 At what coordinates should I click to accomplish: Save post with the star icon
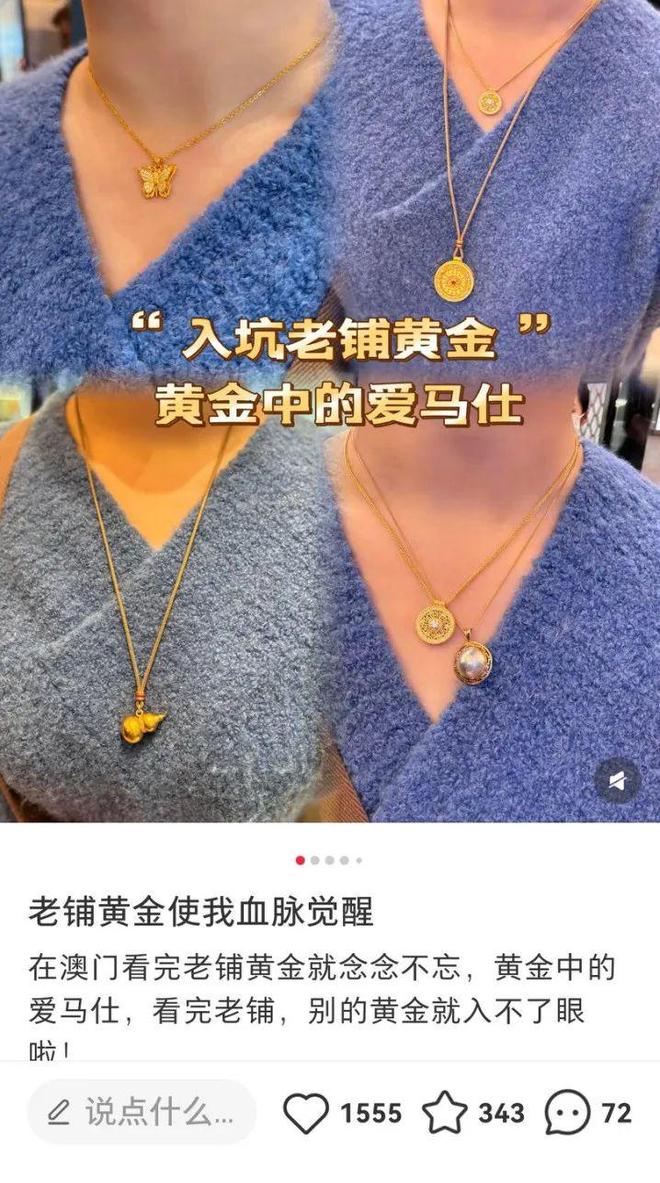[444, 1113]
